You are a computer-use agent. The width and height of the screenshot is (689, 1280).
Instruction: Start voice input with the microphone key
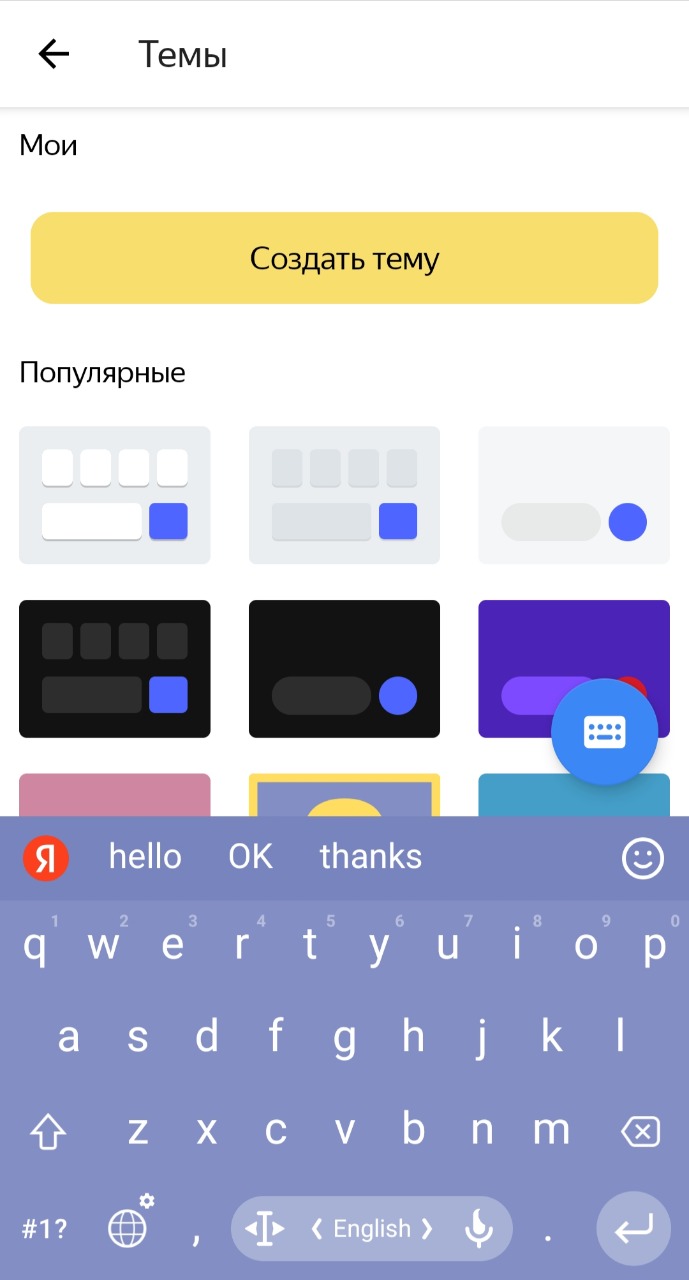click(479, 1228)
